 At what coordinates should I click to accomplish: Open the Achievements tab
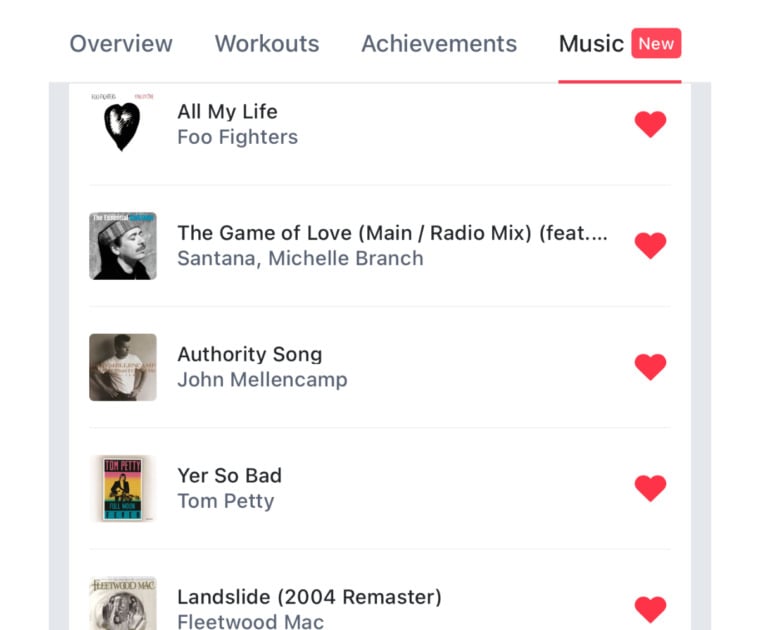439,44
